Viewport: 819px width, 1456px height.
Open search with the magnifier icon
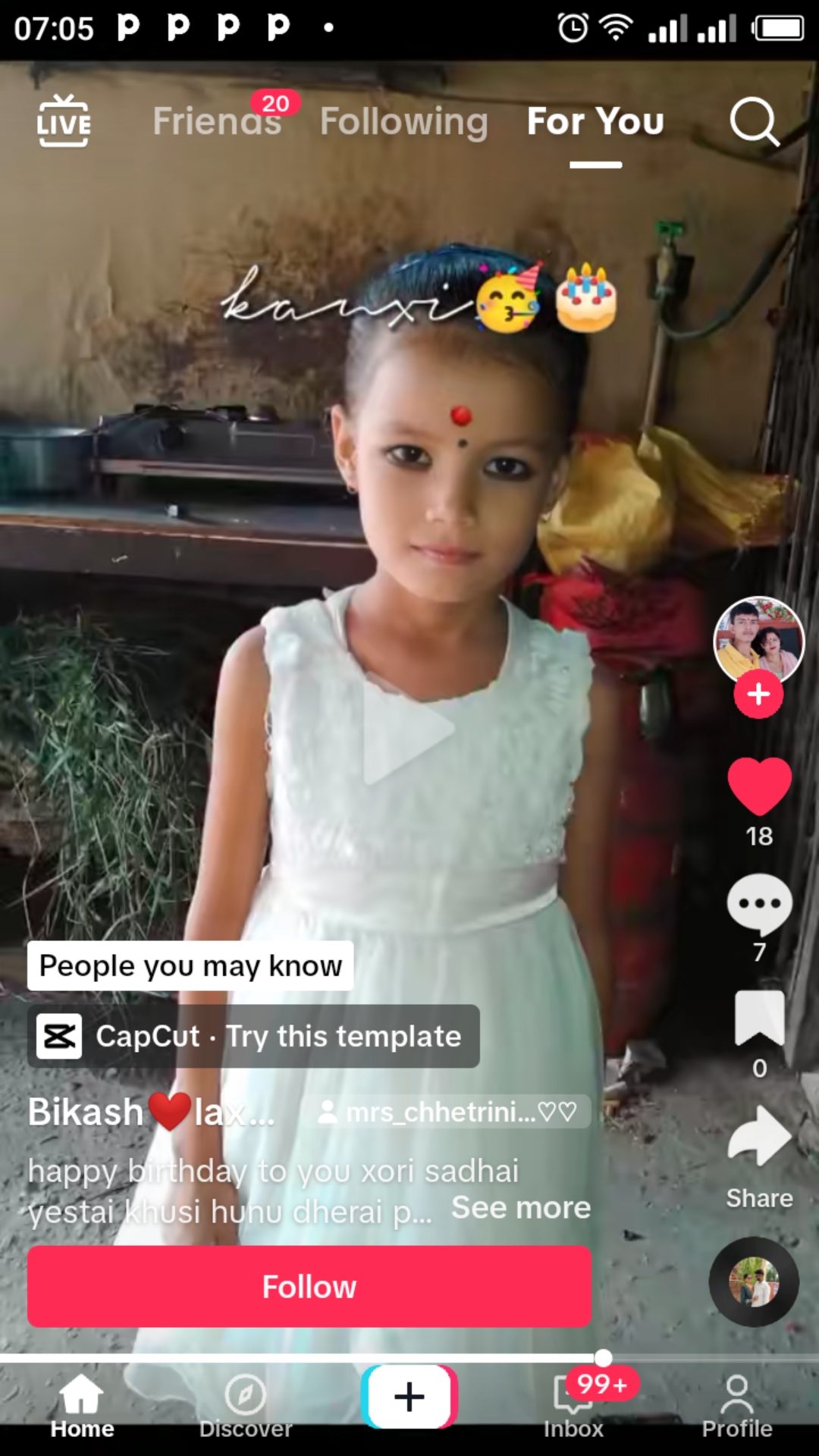coord(754,121)
